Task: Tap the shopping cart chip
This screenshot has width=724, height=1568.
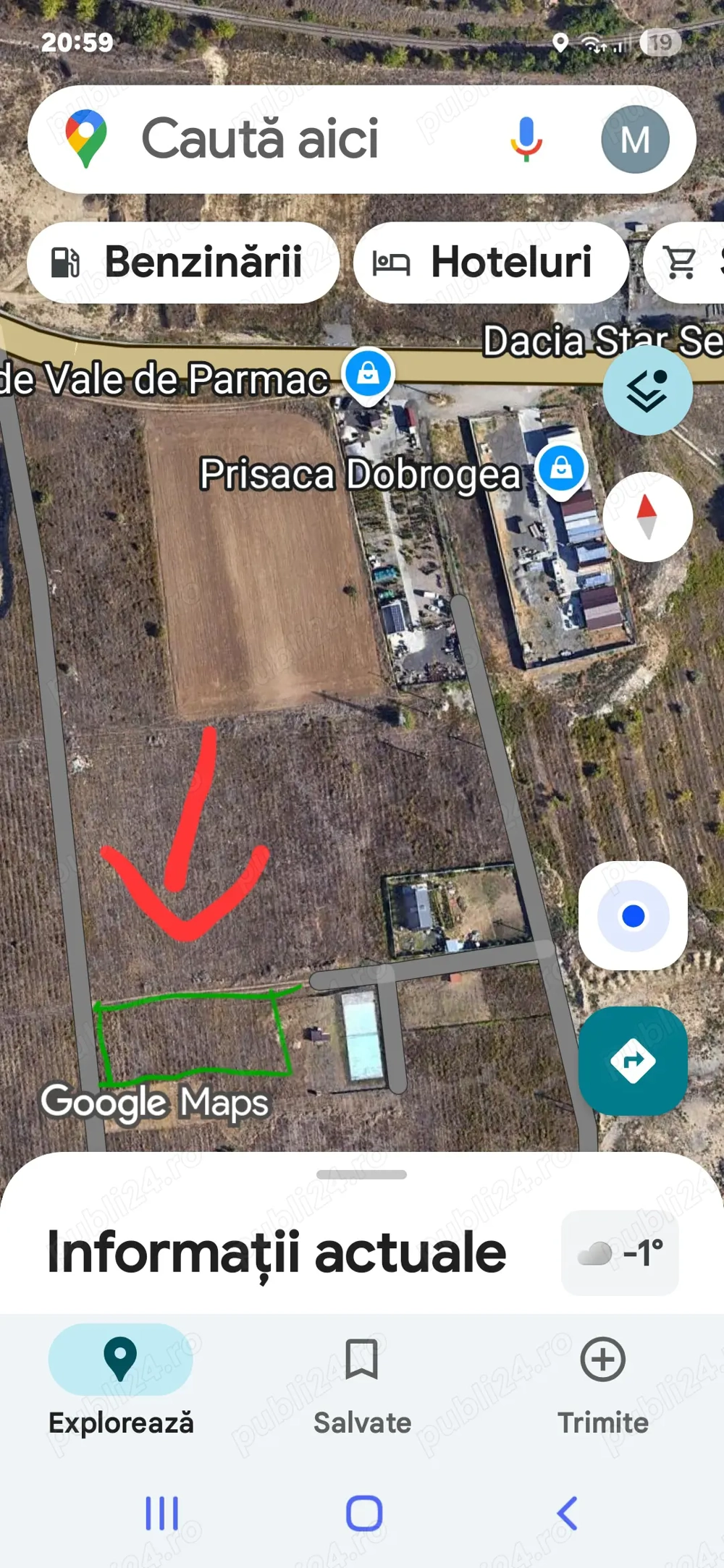Action: coord(684,262)
